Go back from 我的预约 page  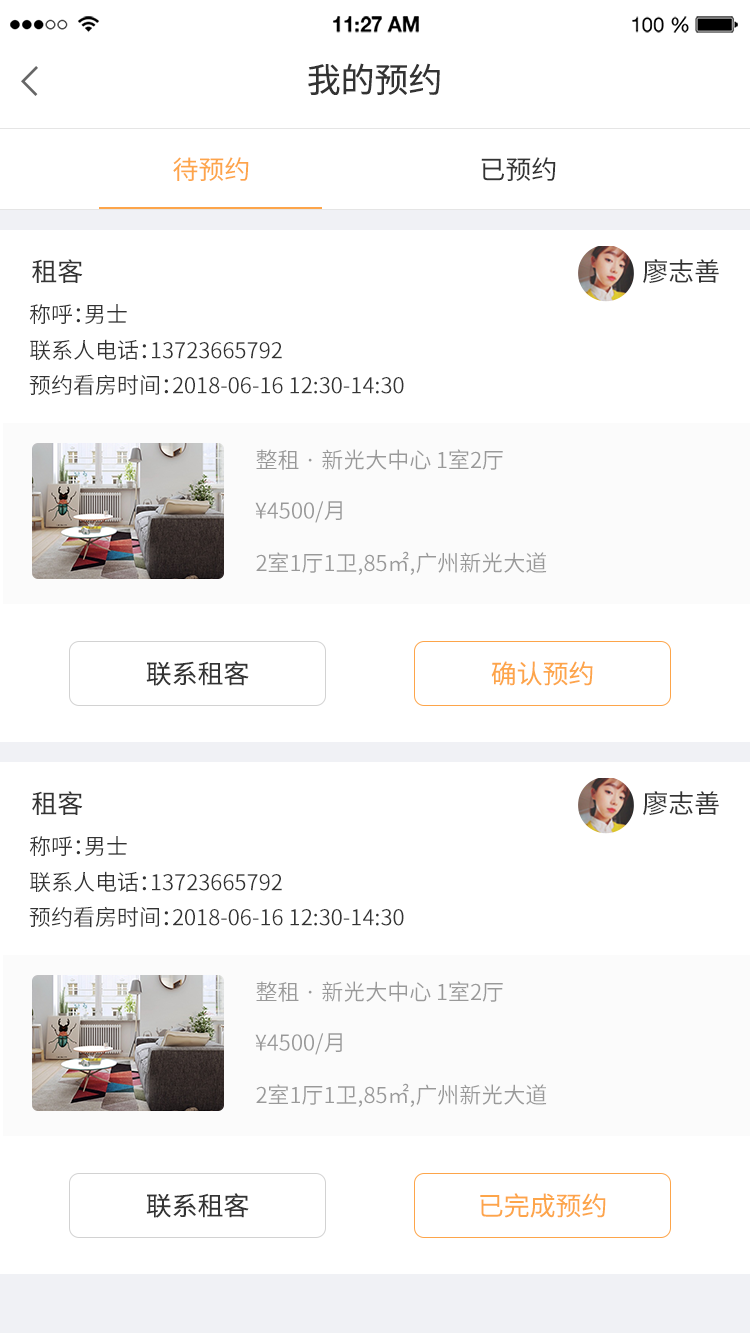click(30, 81)
